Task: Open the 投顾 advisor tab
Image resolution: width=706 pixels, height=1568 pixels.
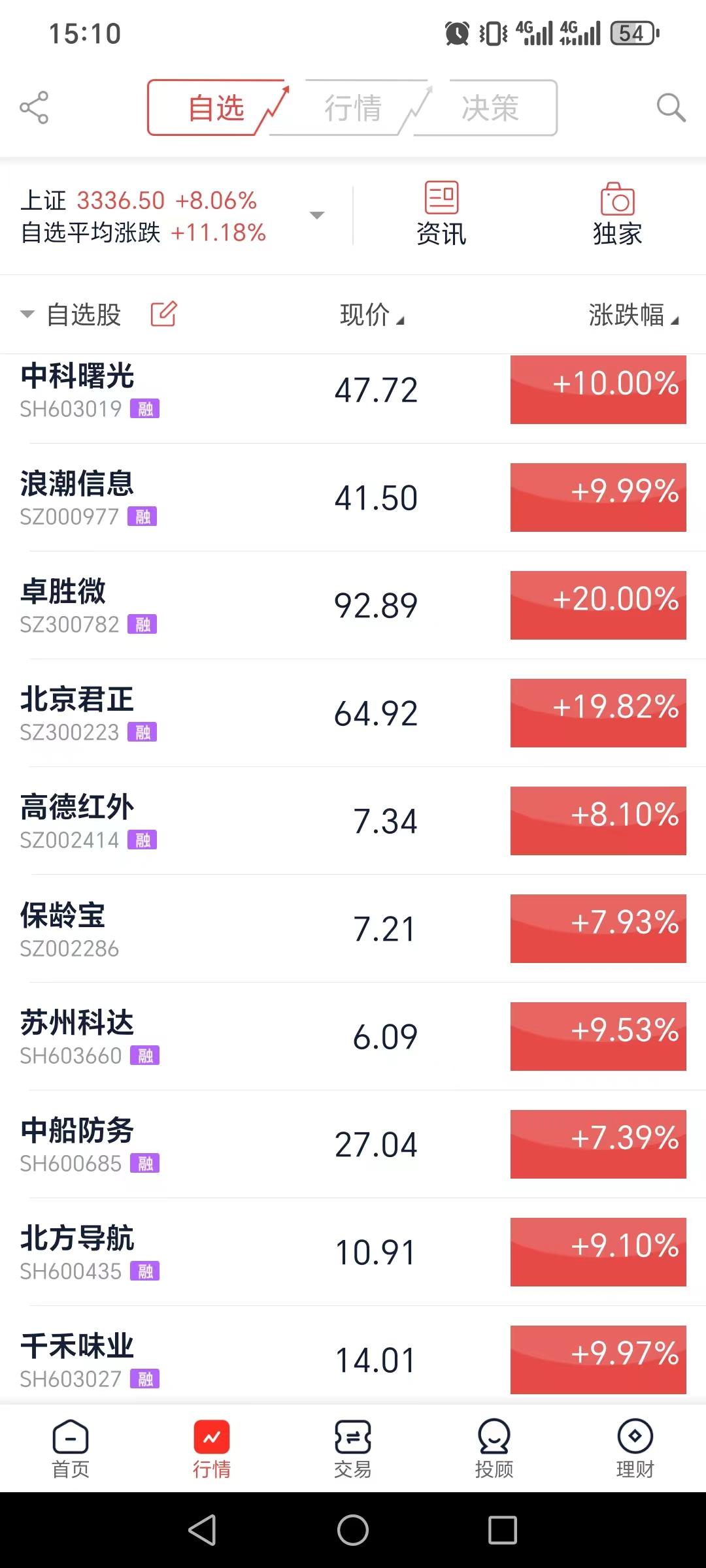Action: click(494, 1448)
